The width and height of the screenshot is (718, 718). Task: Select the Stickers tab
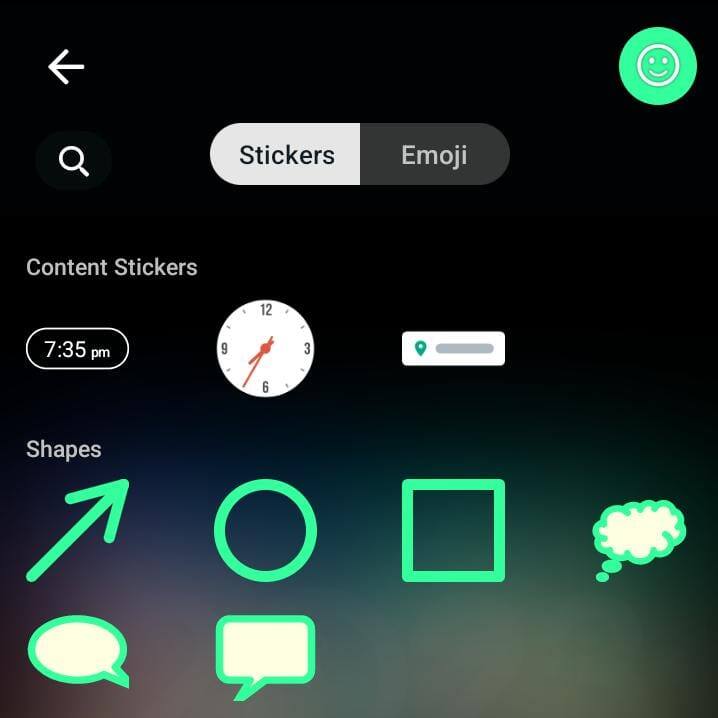coord(286,155)
